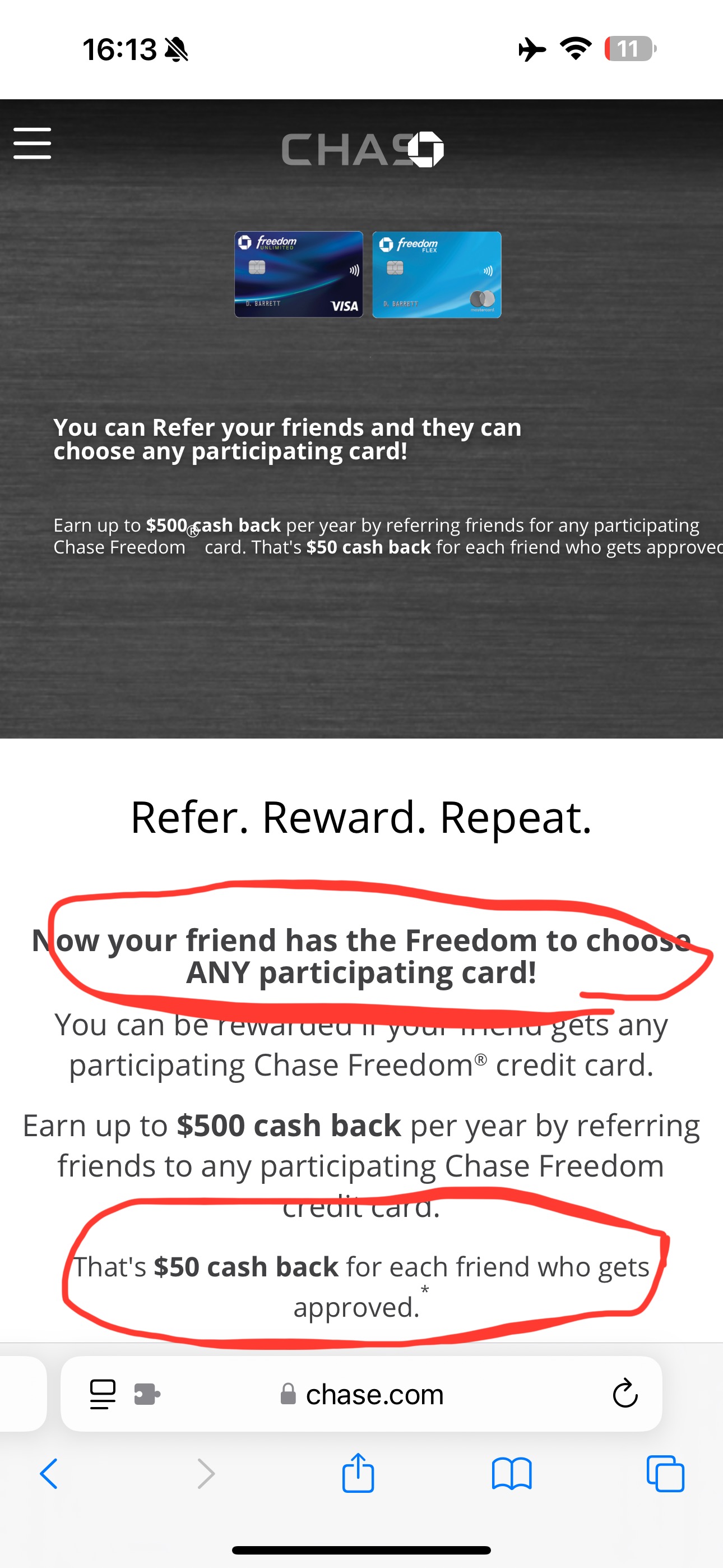Viewport: 723px width, 1568px height.
Task: Reload the Chase page
Action: pyautogui.click(x=625, y=1393)
